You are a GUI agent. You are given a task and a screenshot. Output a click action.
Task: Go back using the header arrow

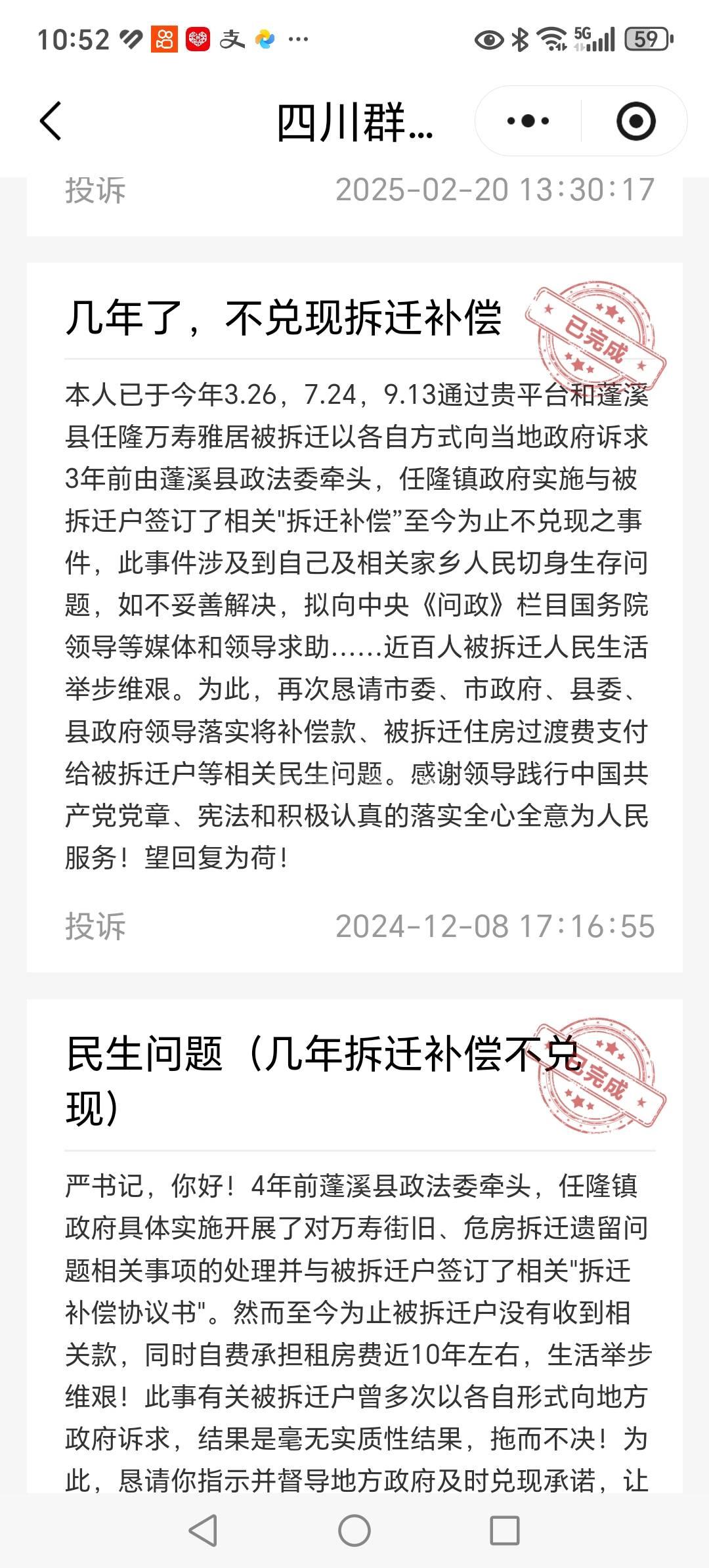point(51,121)
